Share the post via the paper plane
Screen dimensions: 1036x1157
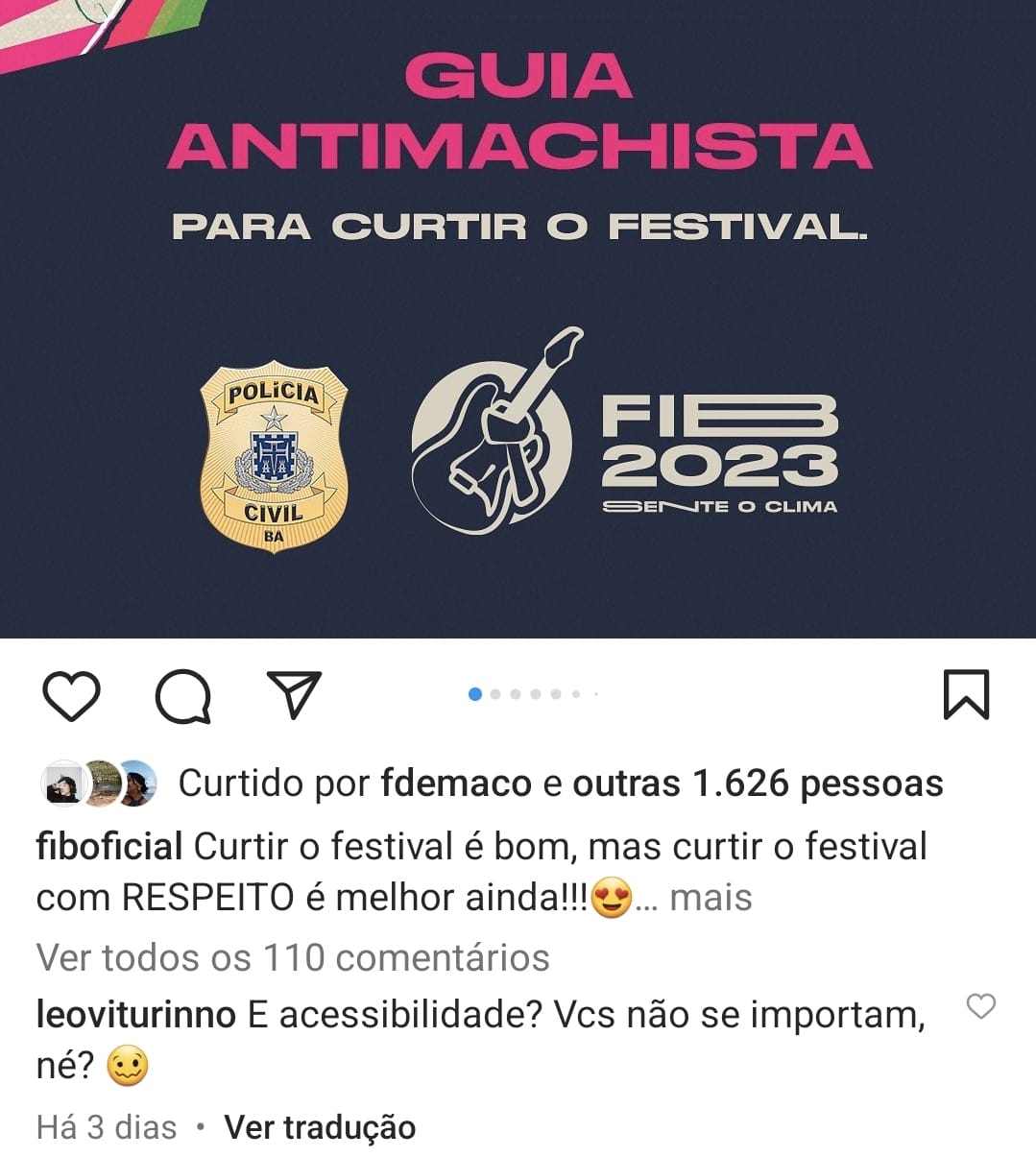[293, 694]
